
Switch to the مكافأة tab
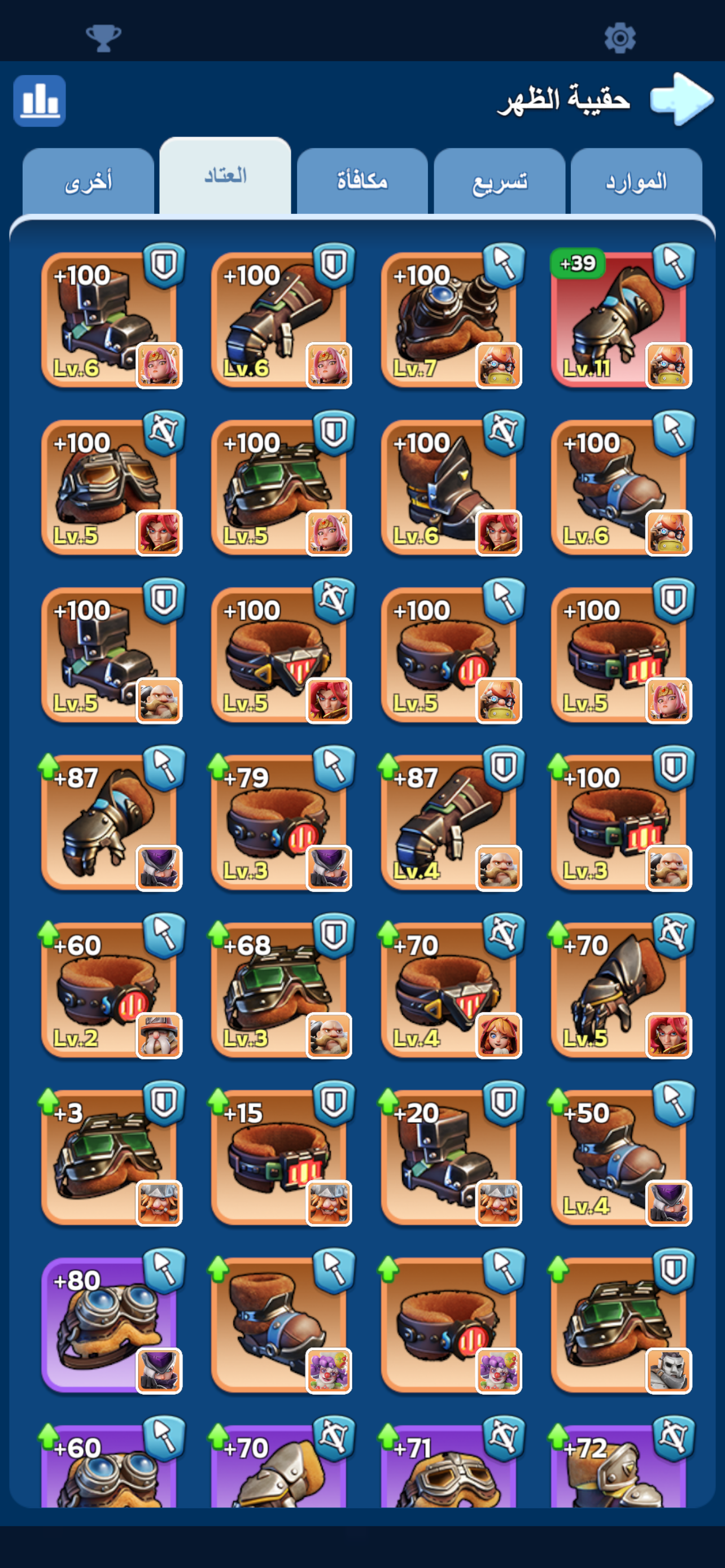coord(362,181)
